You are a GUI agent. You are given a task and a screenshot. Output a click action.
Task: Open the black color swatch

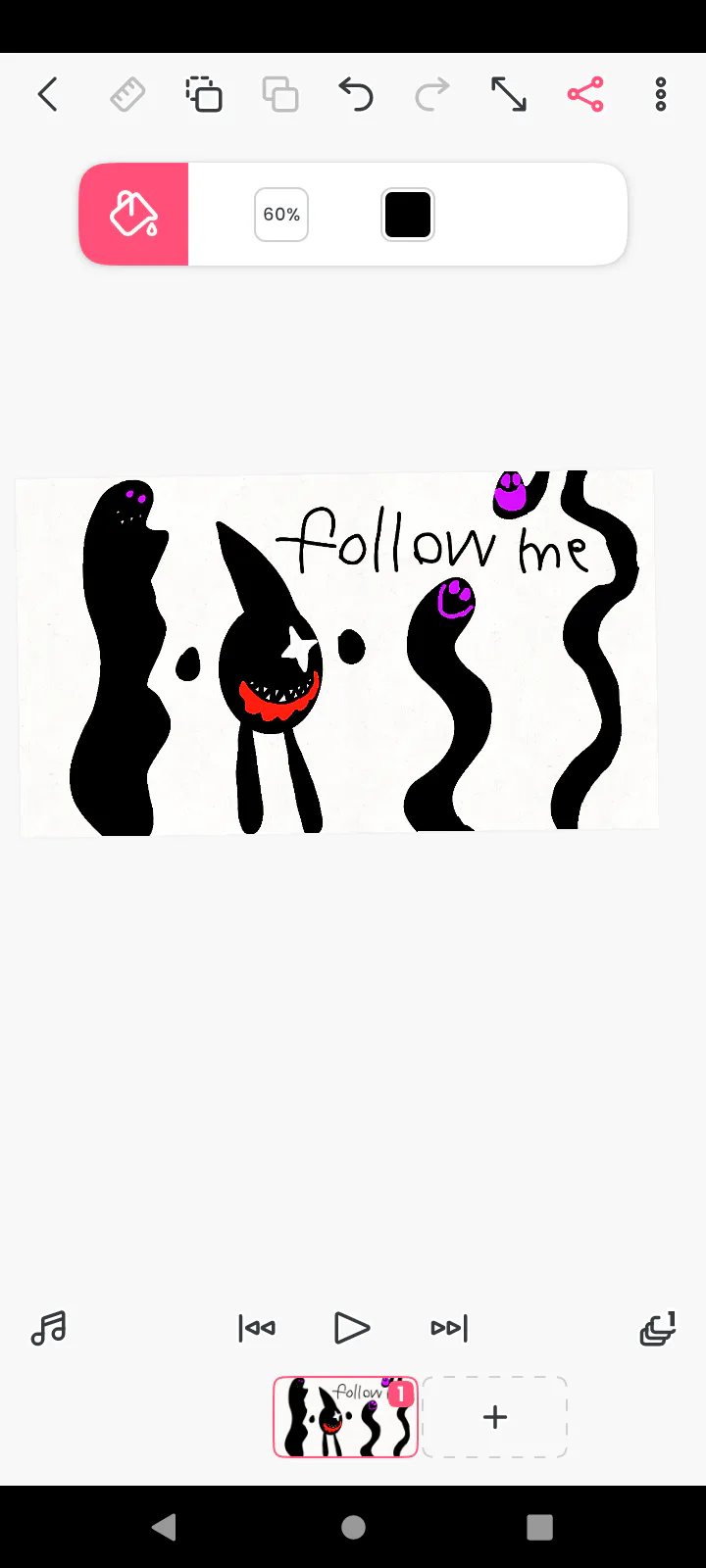pyautogui.click(x=408, y=215)
